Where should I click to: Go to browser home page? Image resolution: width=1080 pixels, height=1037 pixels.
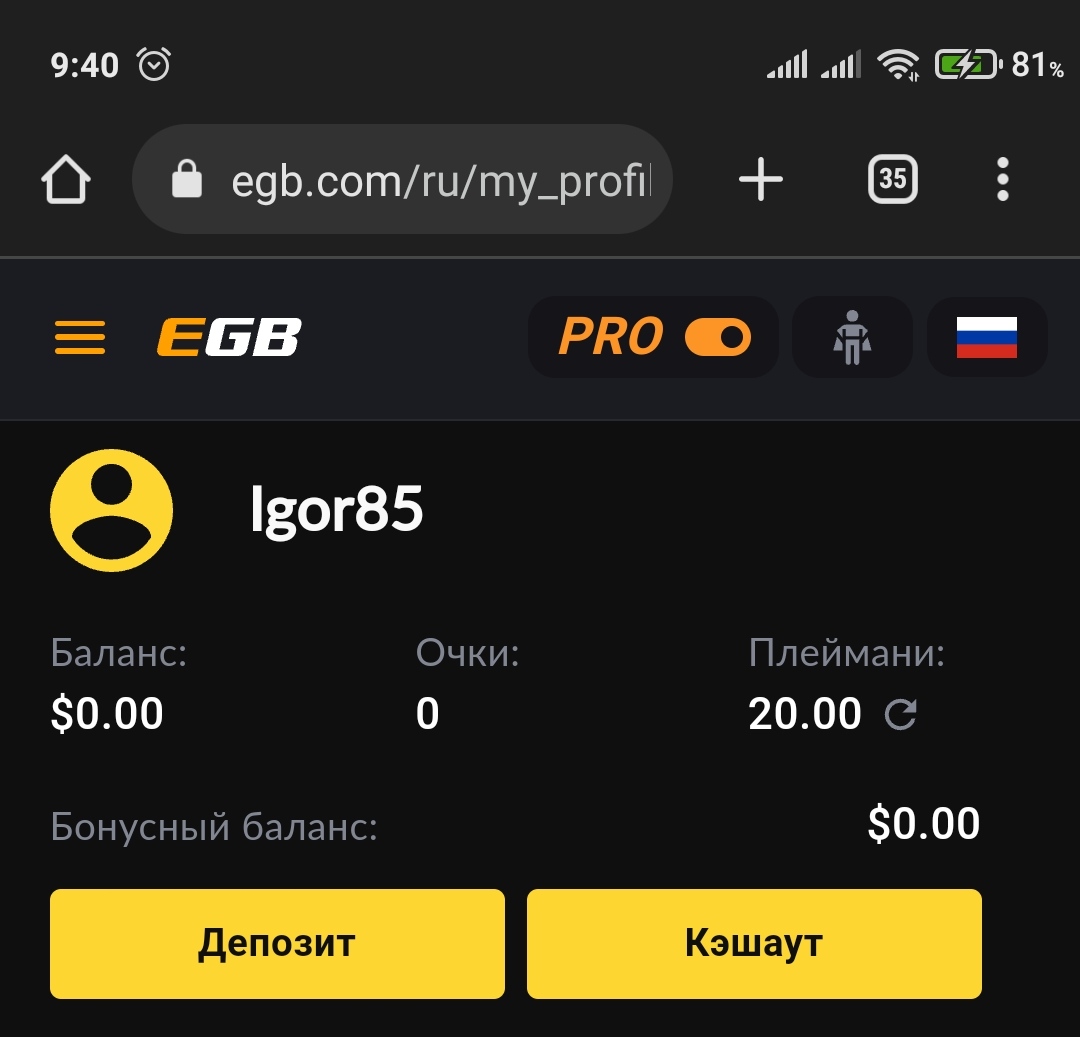(x=66, y=180)
